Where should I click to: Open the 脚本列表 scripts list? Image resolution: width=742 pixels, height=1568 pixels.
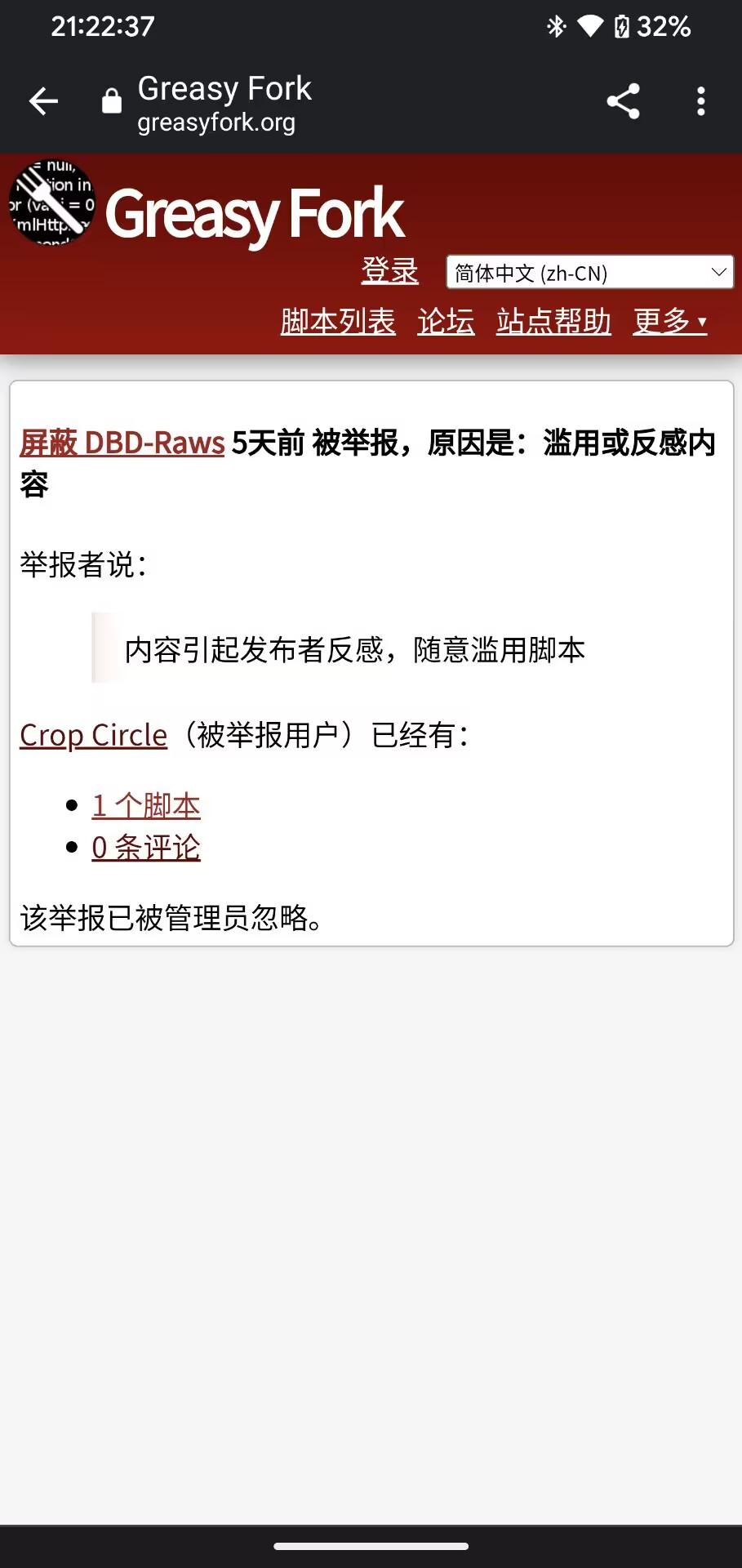click(338, 321)
